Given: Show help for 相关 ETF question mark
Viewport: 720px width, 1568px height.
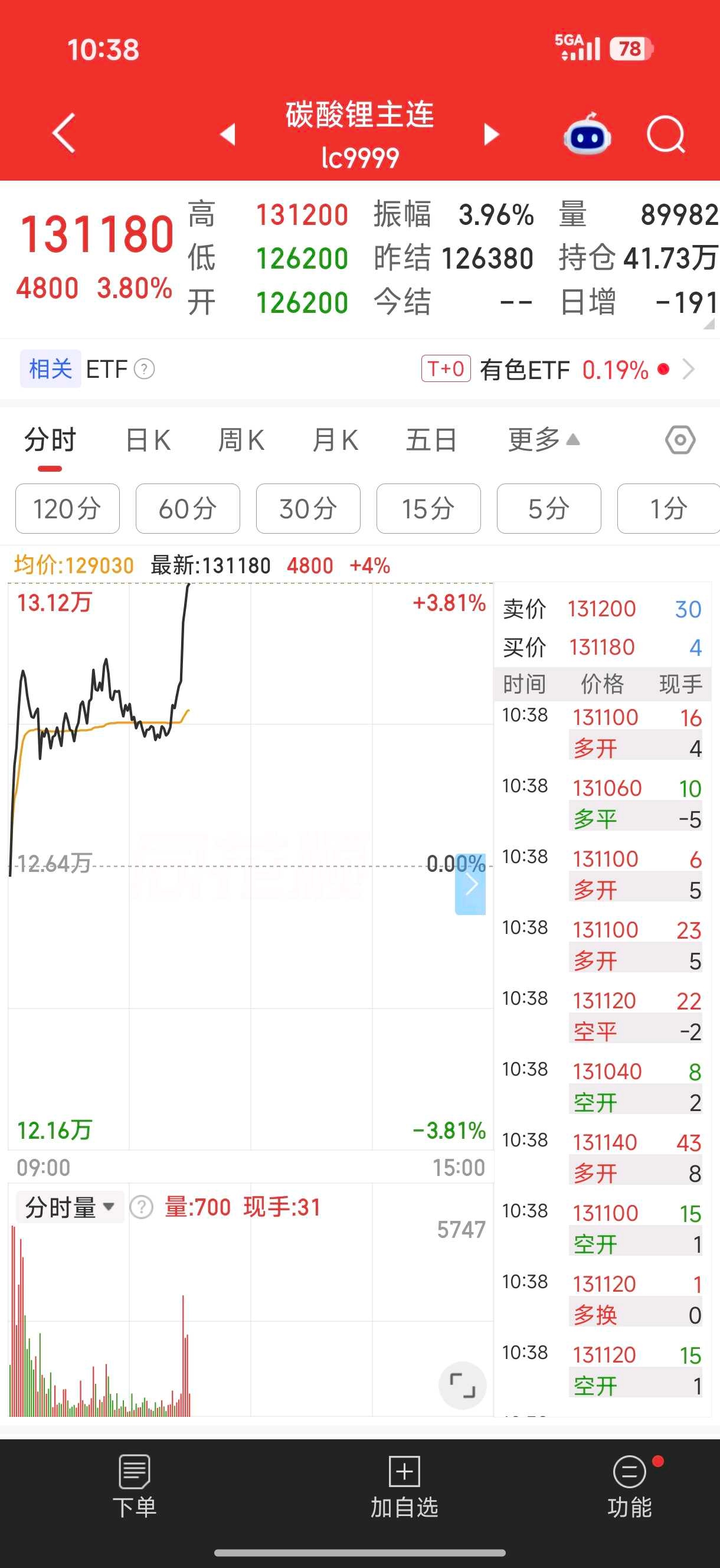Looking at the screenshot, I should (144, 369).
